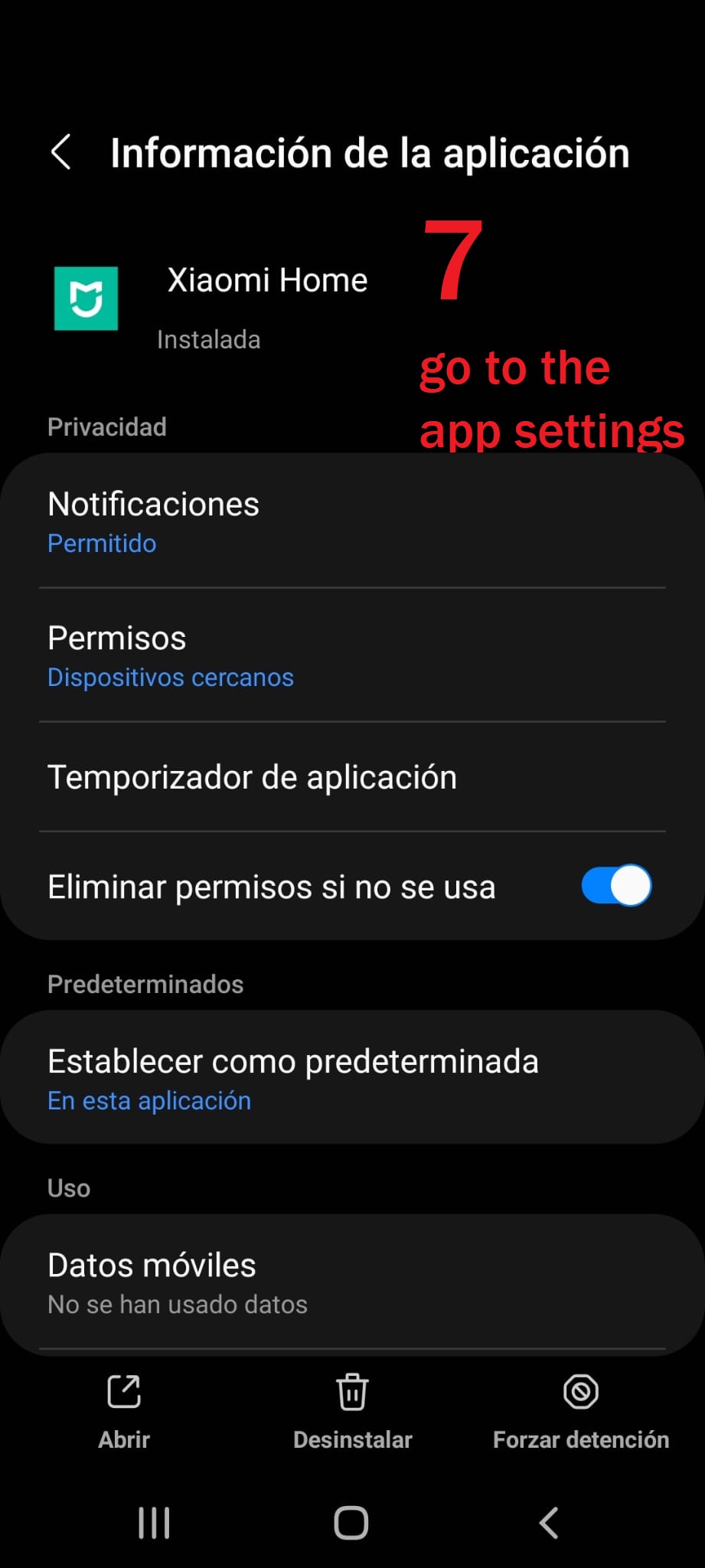Tap Abrir to launch Xiaomi Home
Viewport: 705px width, 1568px height.
point(124,1412)
